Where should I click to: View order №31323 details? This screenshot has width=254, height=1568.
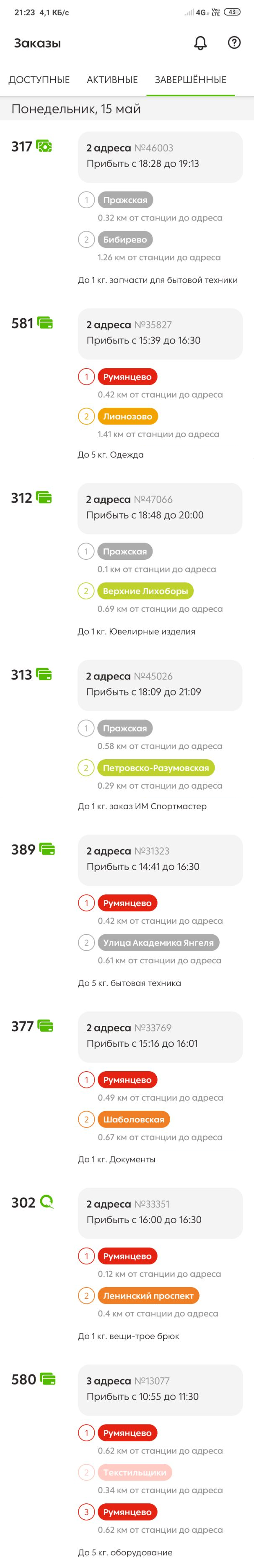tap(160, 859)
